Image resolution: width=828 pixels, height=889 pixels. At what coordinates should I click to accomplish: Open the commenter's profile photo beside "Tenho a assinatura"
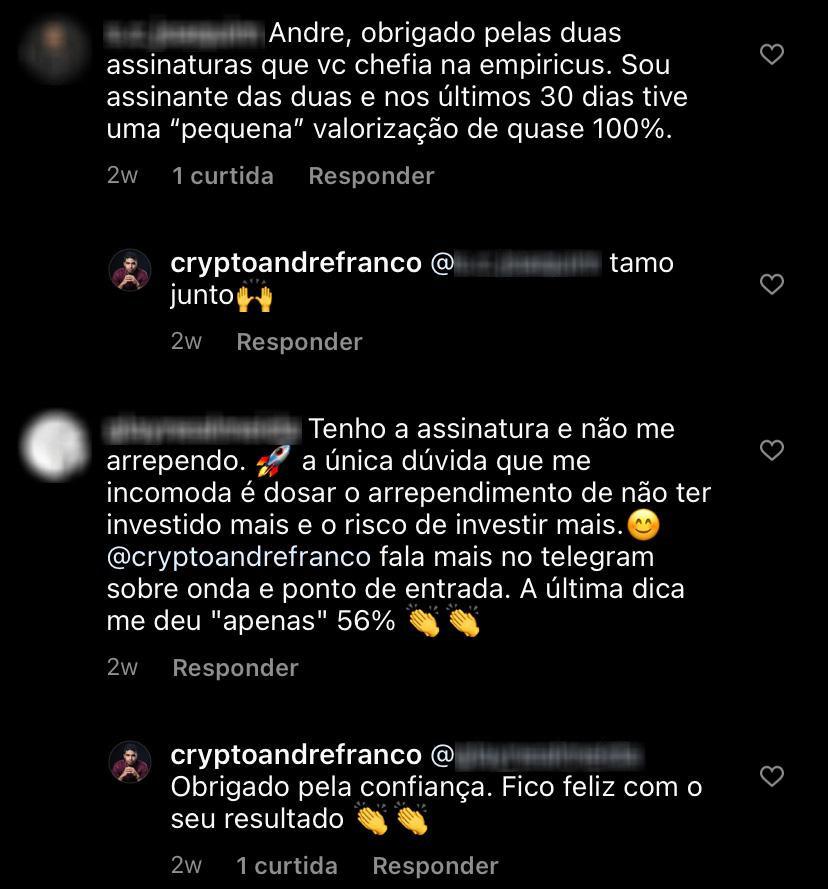54,445
